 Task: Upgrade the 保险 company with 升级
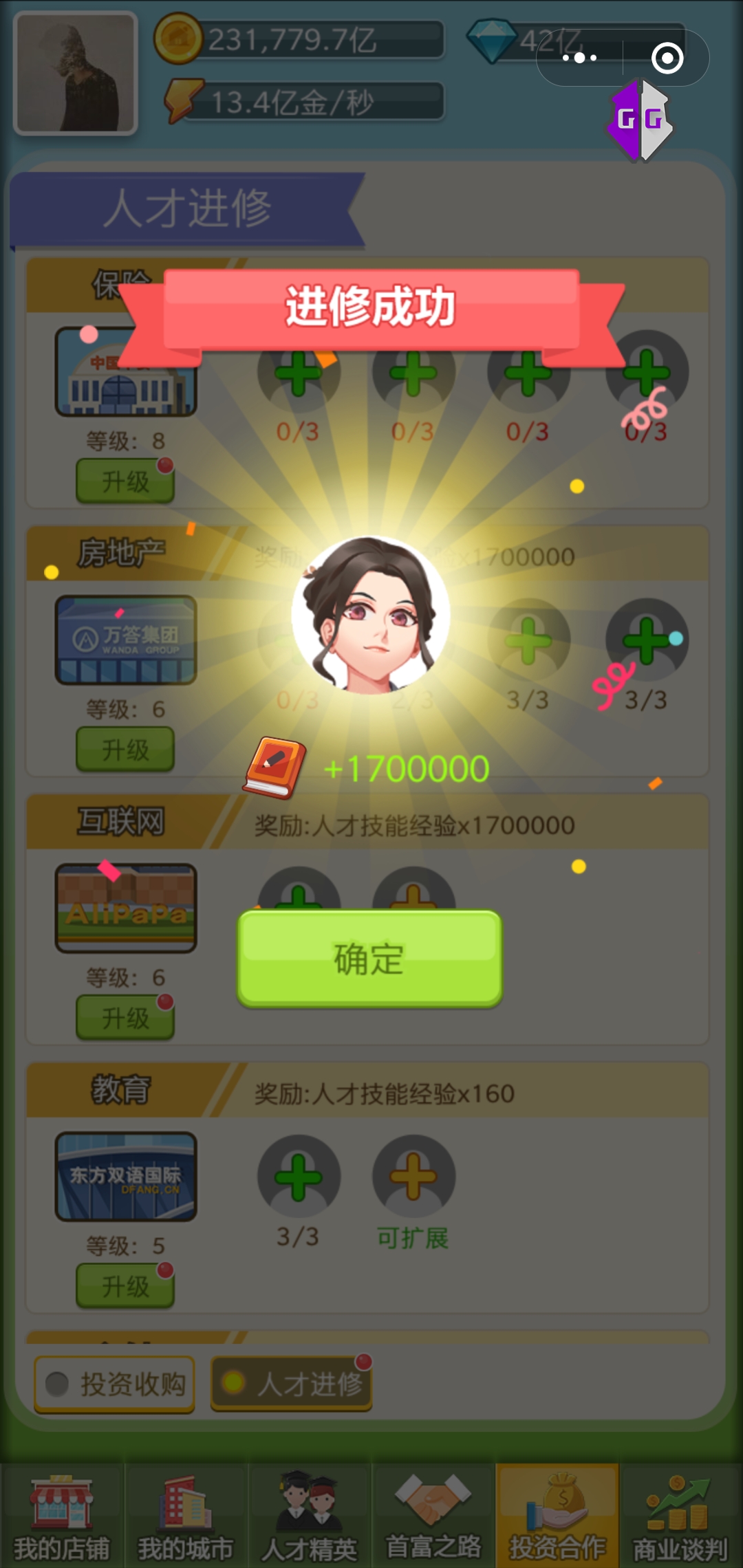coord(125,481)
